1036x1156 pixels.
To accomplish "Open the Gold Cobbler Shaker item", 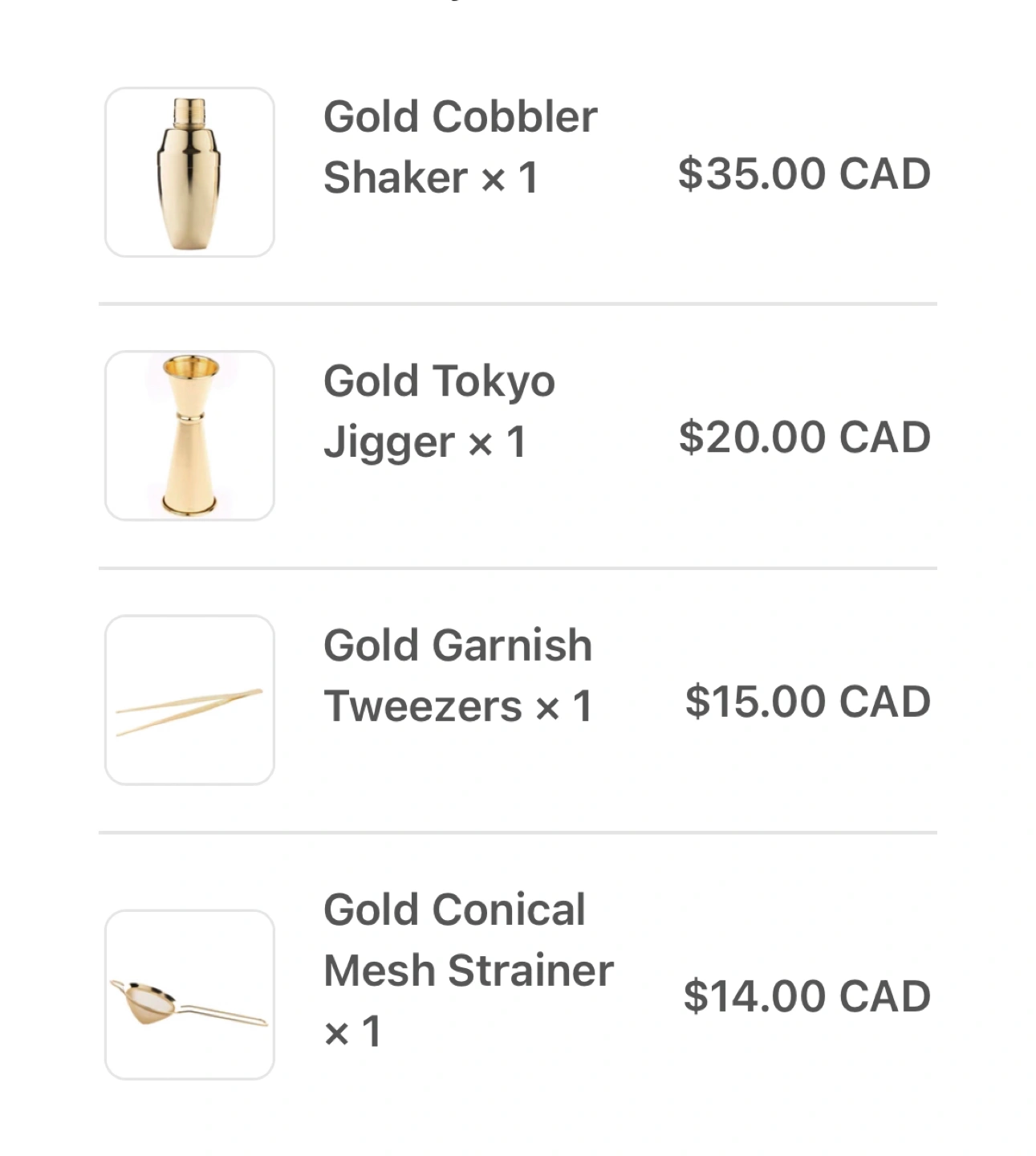I will click(460, 146).
